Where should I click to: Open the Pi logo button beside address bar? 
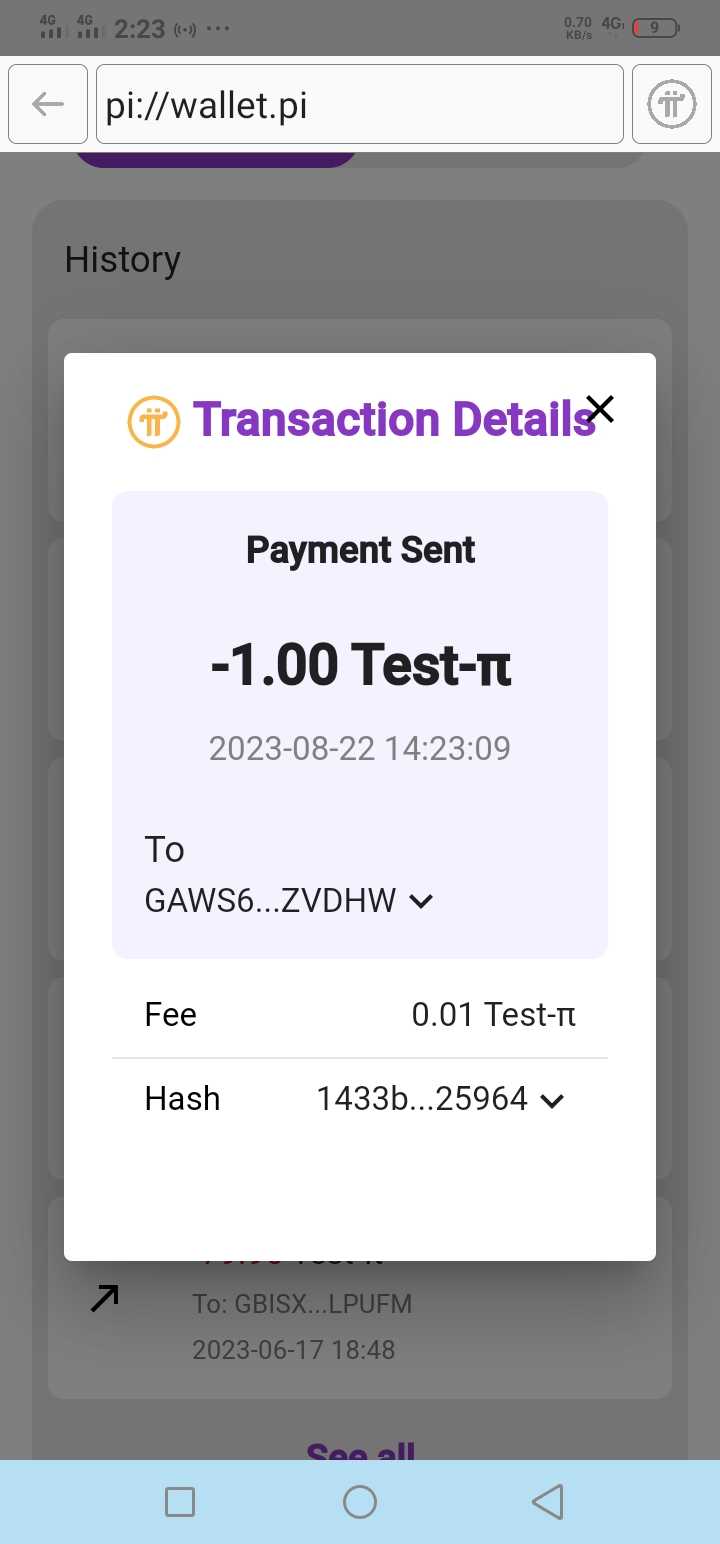point(672,104)
